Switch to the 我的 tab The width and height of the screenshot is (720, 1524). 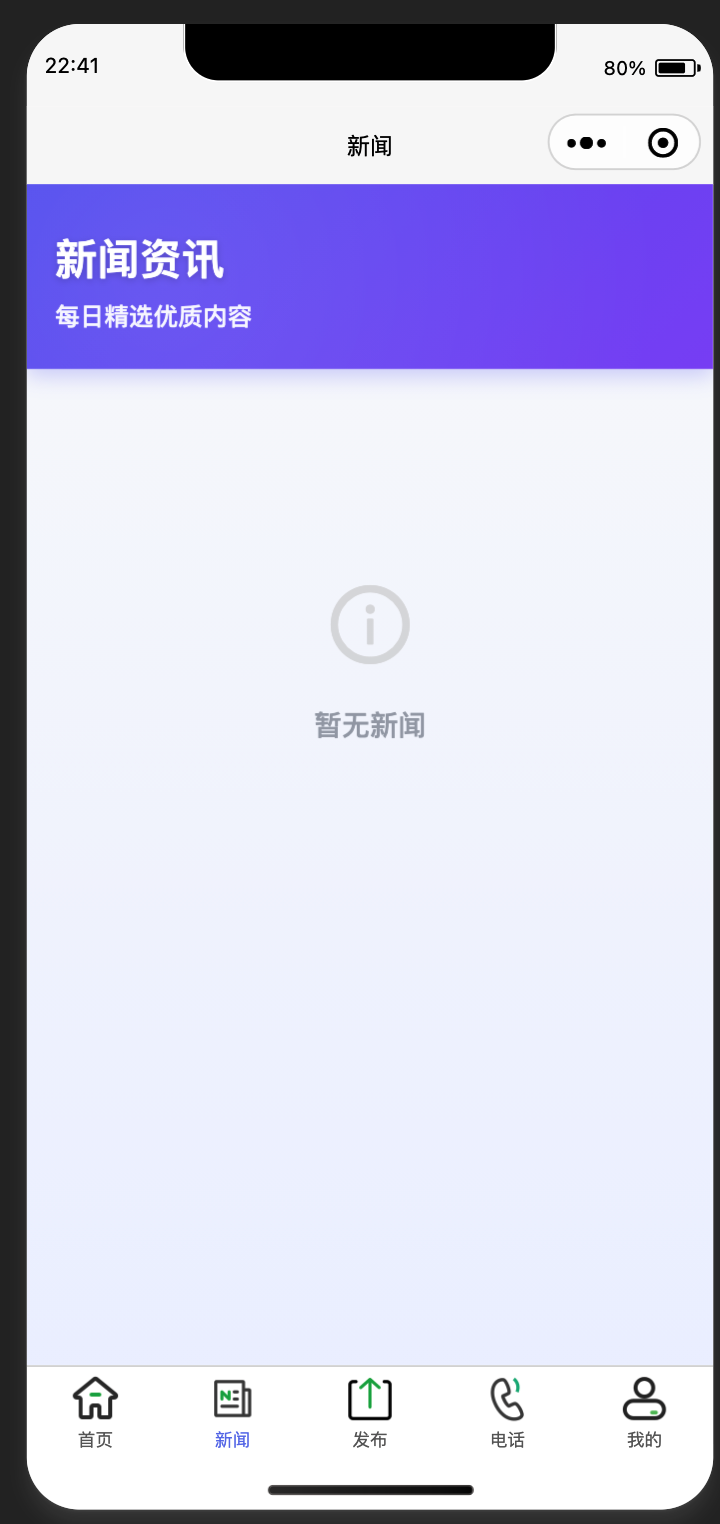644,1412
